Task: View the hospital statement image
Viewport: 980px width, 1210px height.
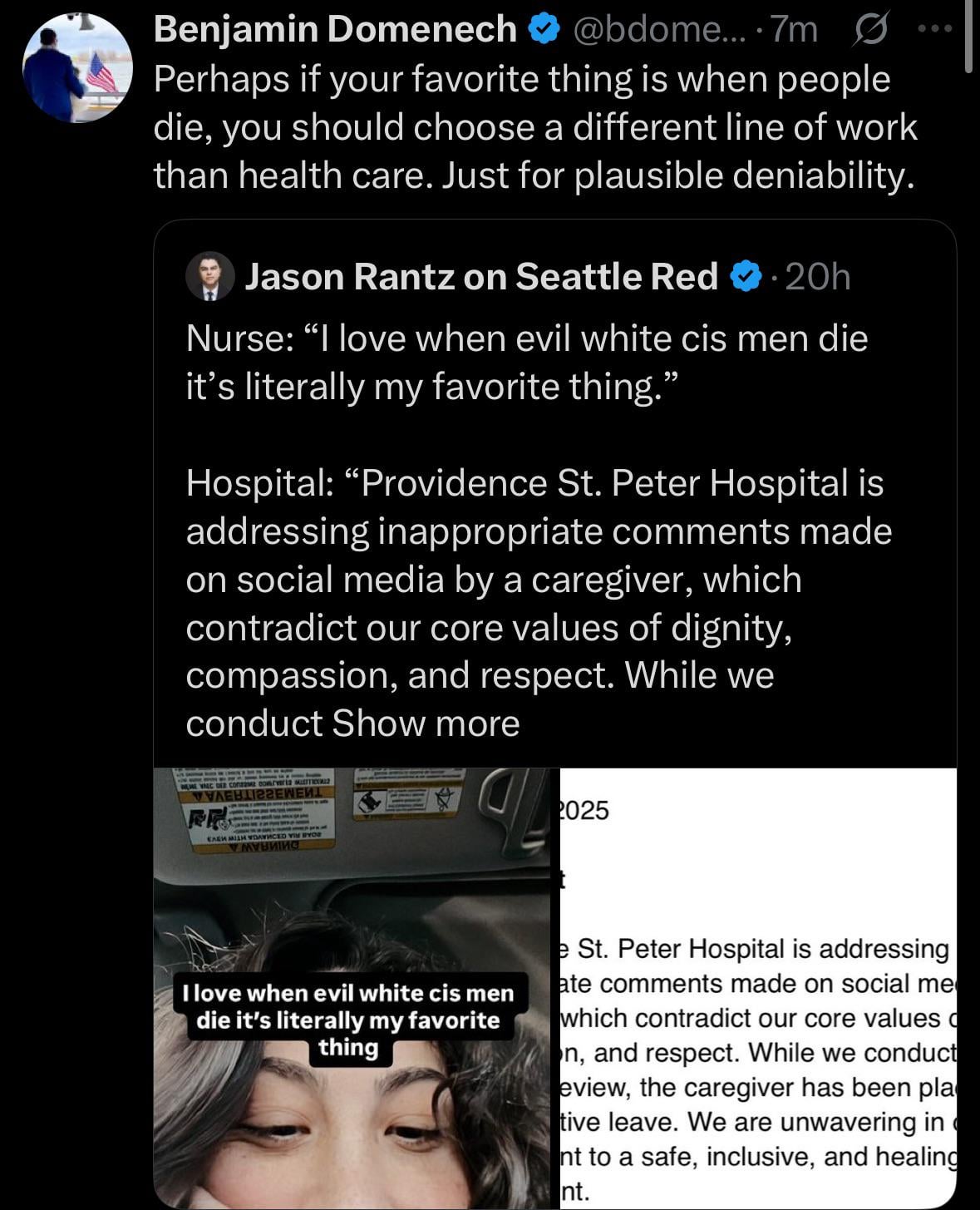Action: [x=758, y=988]
